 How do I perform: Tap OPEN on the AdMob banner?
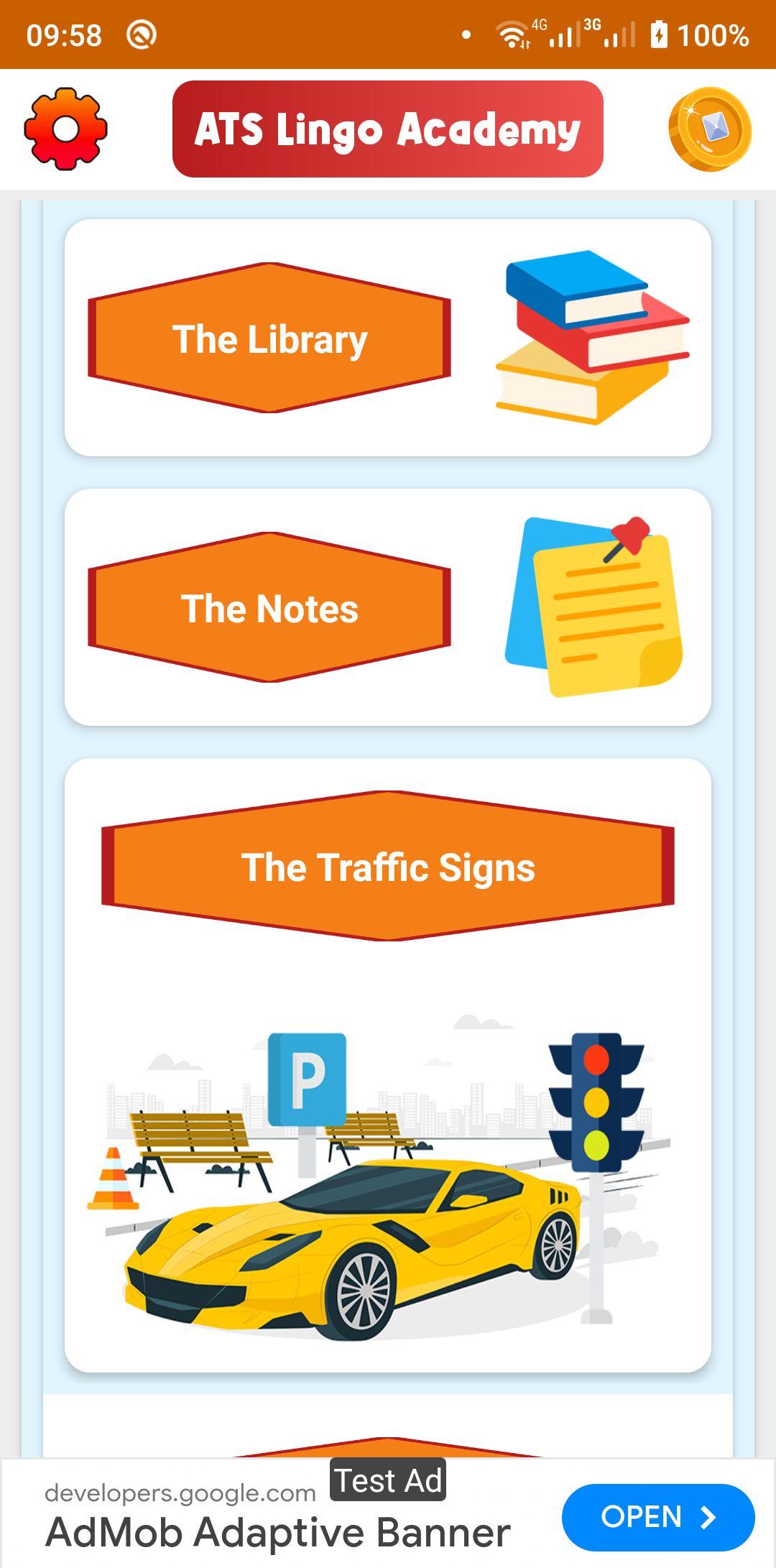[658, 1517]
